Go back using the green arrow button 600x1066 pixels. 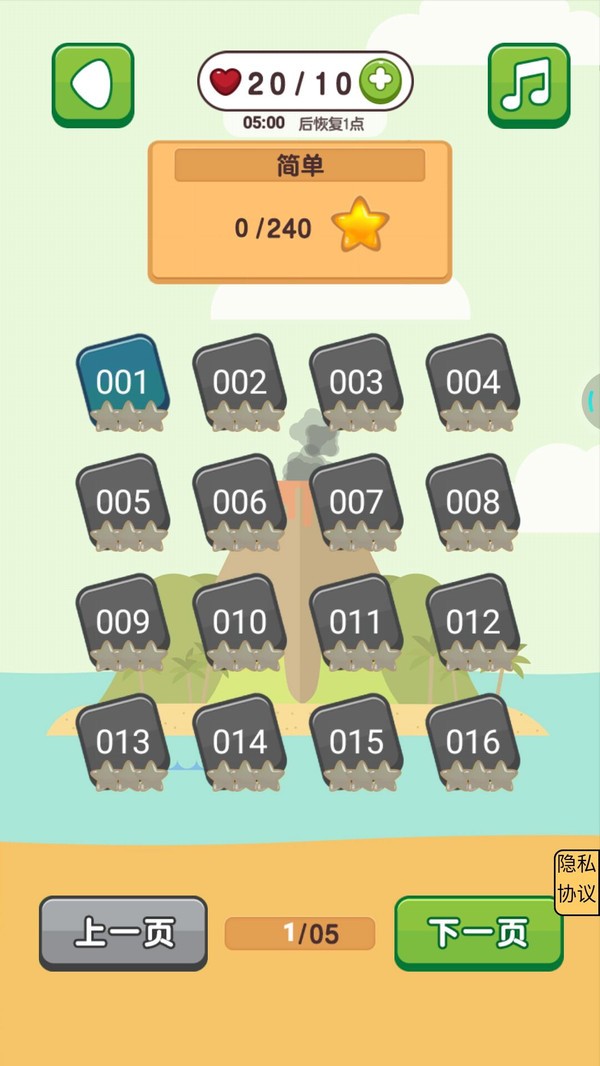(x=93, y=85)
